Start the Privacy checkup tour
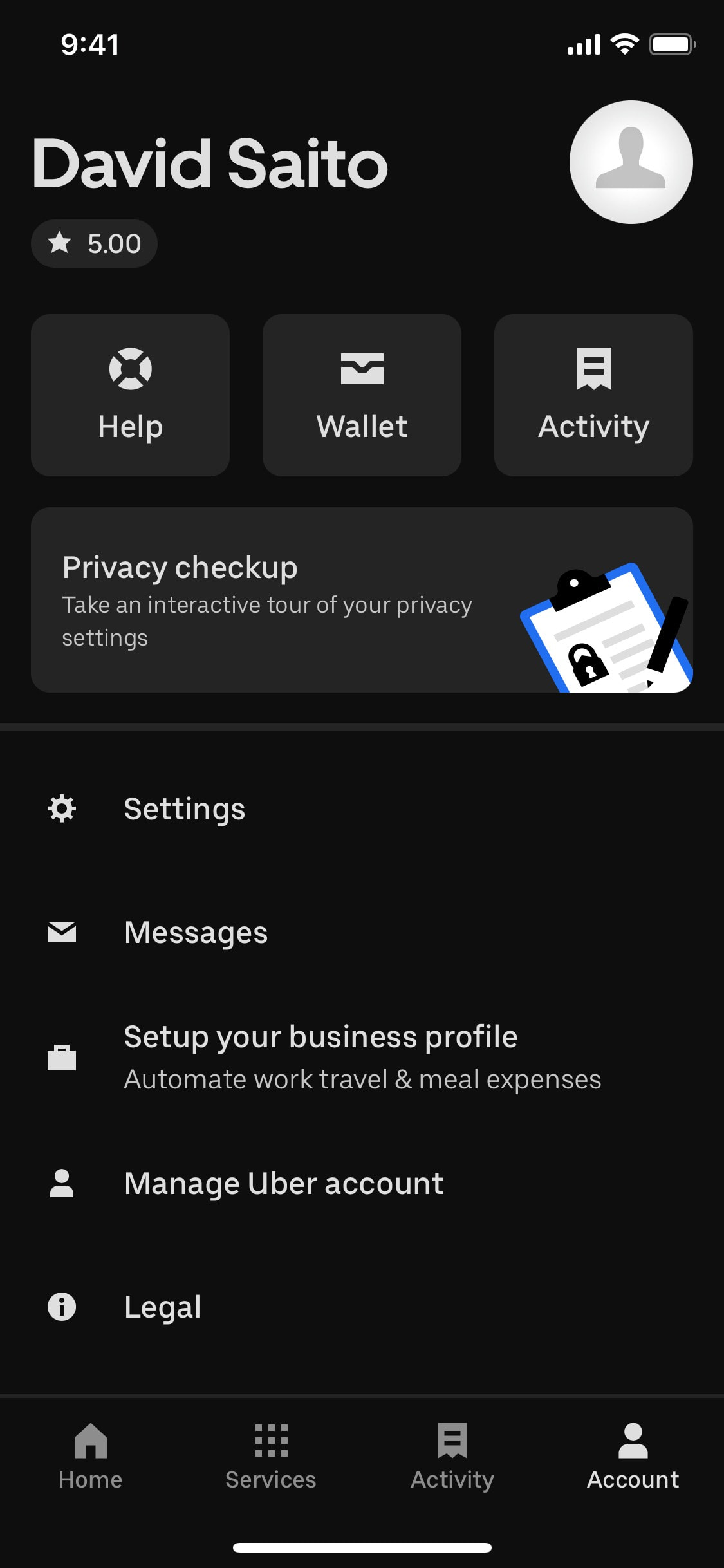Image resolution: width=724 pixels, height=1568 pixels. click(362, 601)
